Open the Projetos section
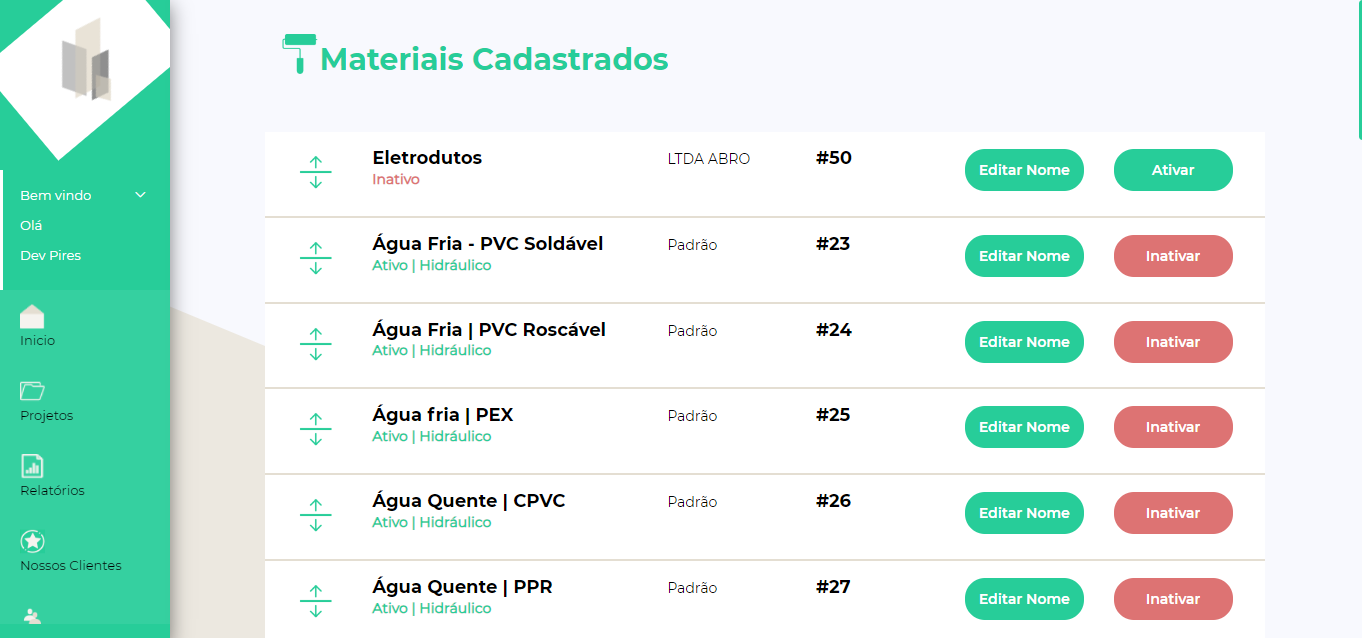1362x638 pixels. tap(45, 402)
